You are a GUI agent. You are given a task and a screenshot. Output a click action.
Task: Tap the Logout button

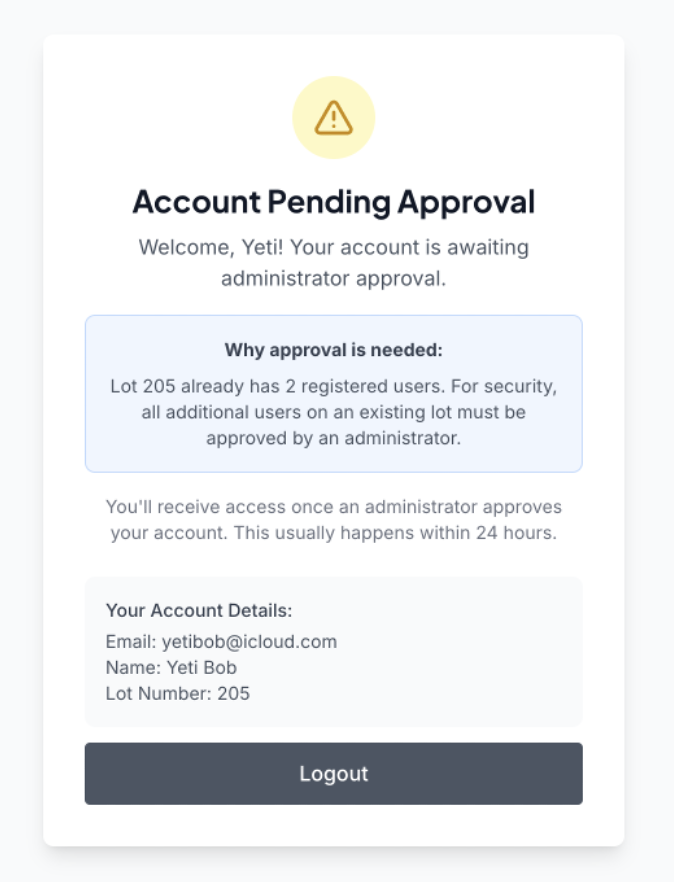tap(333, 773)
